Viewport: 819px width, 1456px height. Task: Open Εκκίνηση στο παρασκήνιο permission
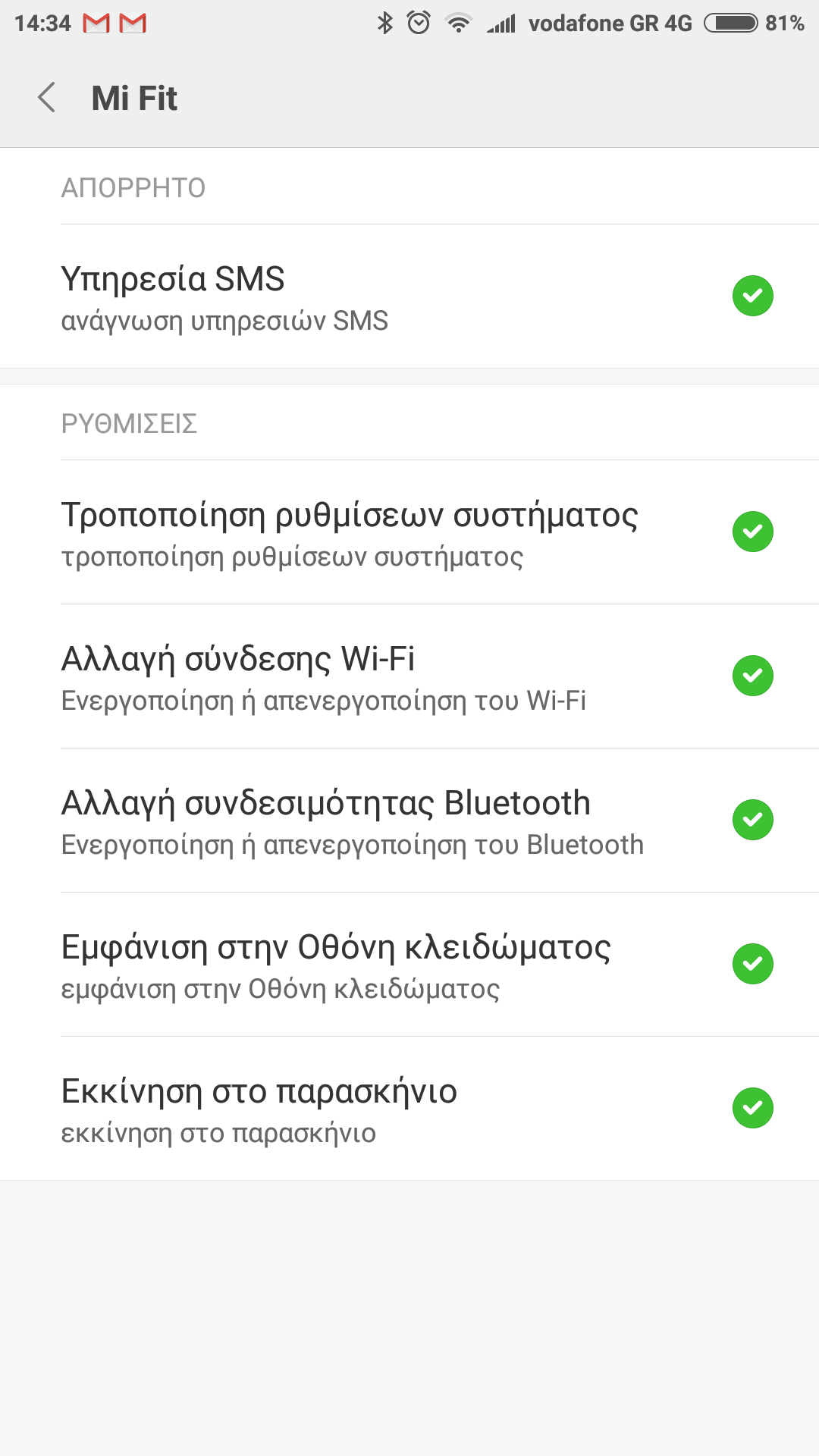(x=409, y=1109)
